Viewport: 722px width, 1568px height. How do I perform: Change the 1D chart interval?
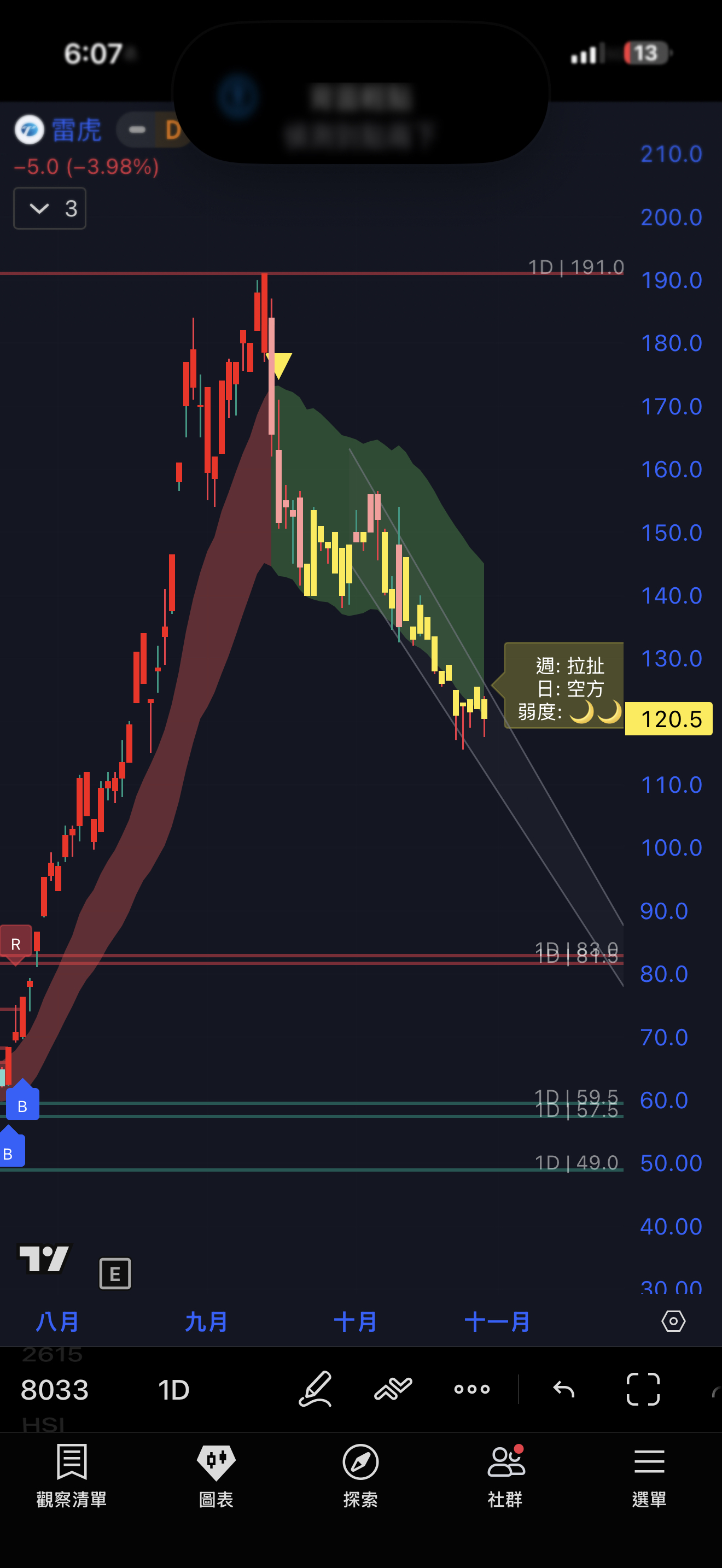click(173, 1390)
